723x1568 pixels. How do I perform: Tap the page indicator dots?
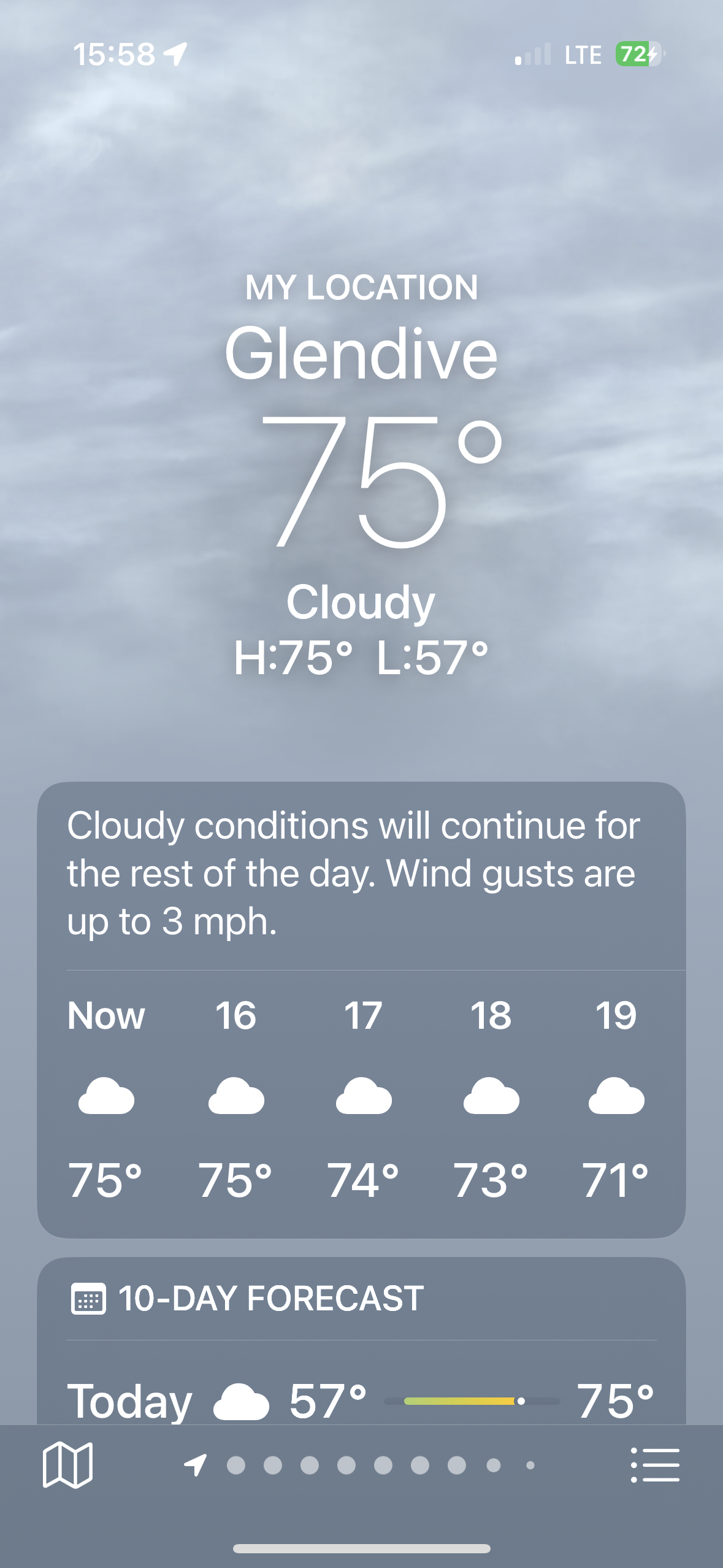coord(362,1466)
